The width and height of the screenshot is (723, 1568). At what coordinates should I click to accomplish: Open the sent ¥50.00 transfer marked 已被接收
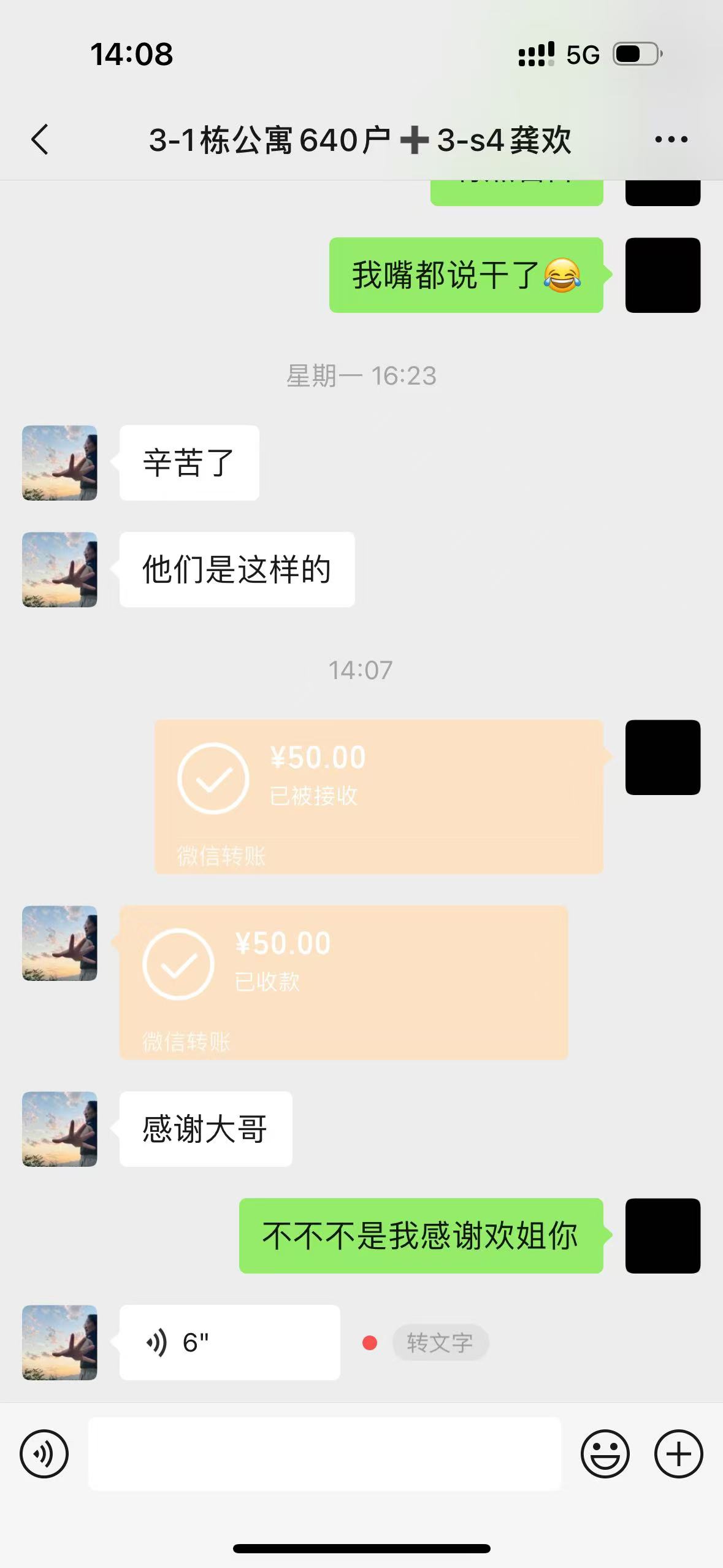[x=378, y=796]
